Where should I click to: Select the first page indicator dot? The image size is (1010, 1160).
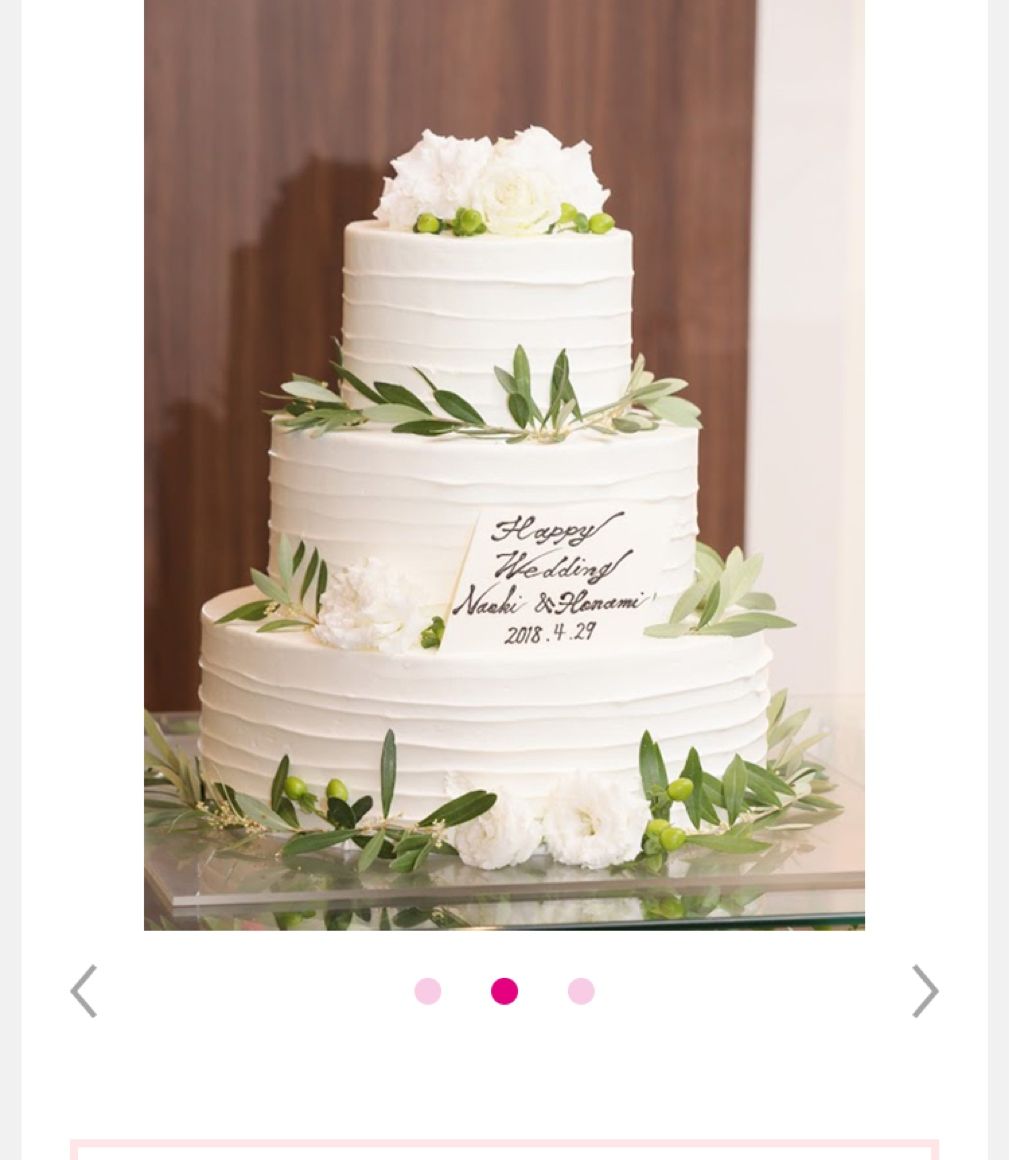pos(428,991)
